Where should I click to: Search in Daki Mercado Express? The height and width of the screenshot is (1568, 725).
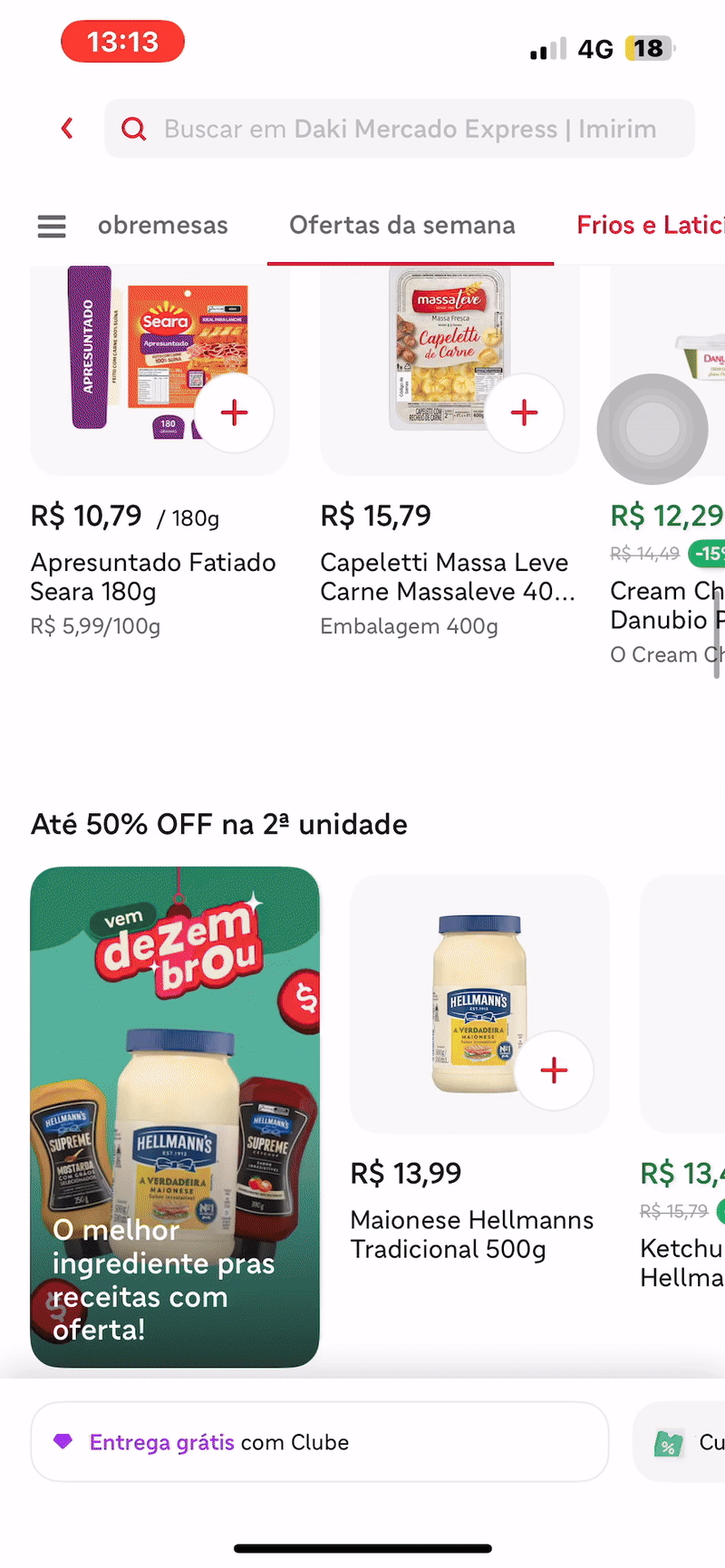(x=408, y=129)
